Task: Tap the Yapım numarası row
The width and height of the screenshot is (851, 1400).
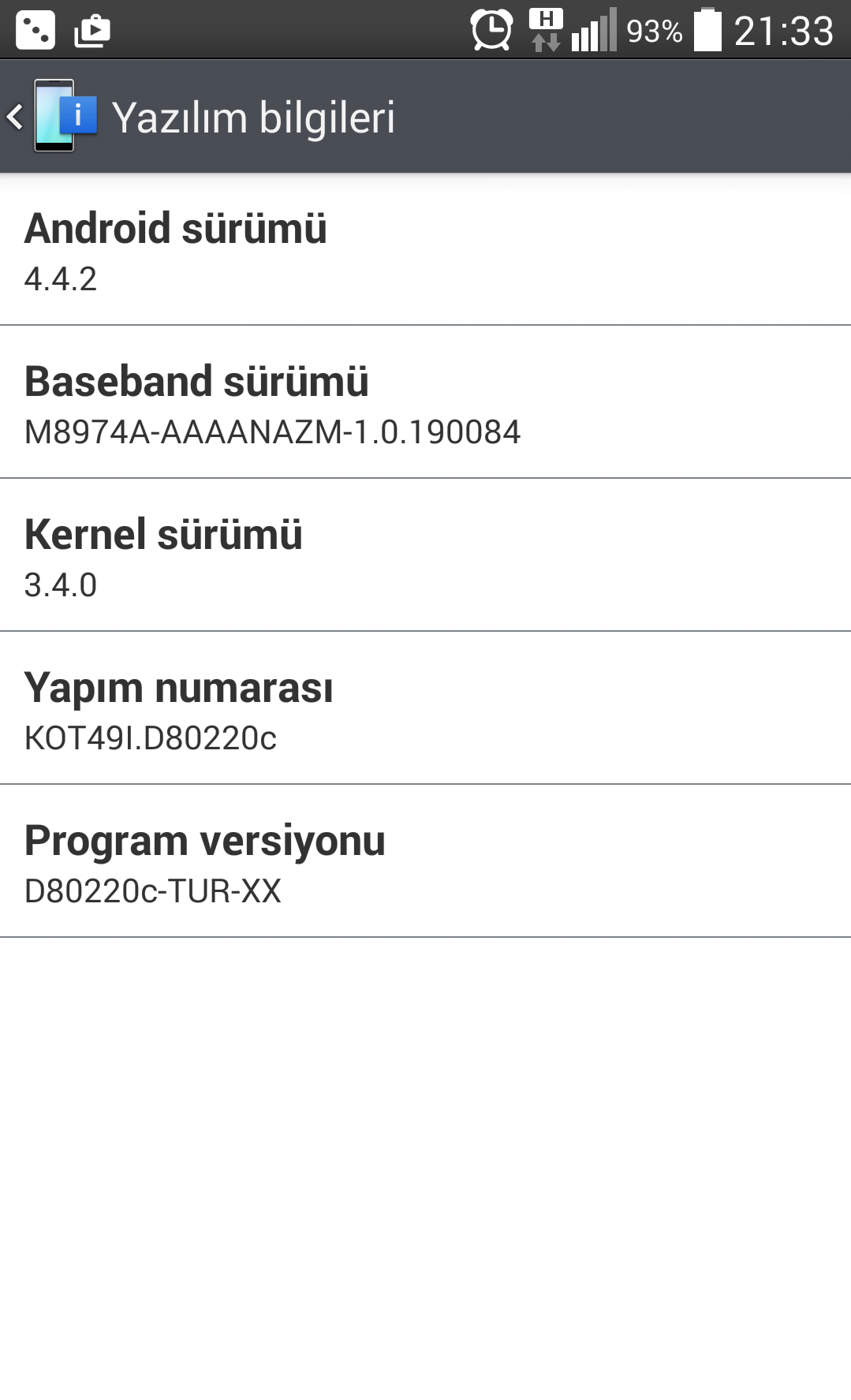Action: (x=425, y=707)
